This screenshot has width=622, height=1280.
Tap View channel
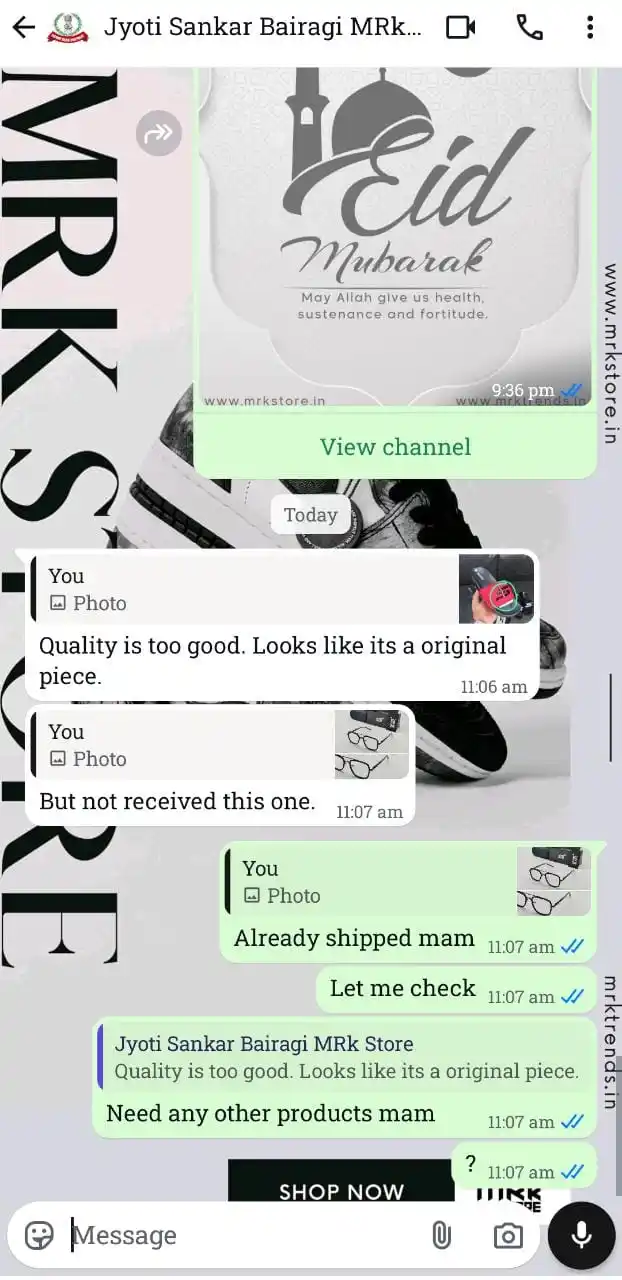pyautogui.click(x=395, y=447)
